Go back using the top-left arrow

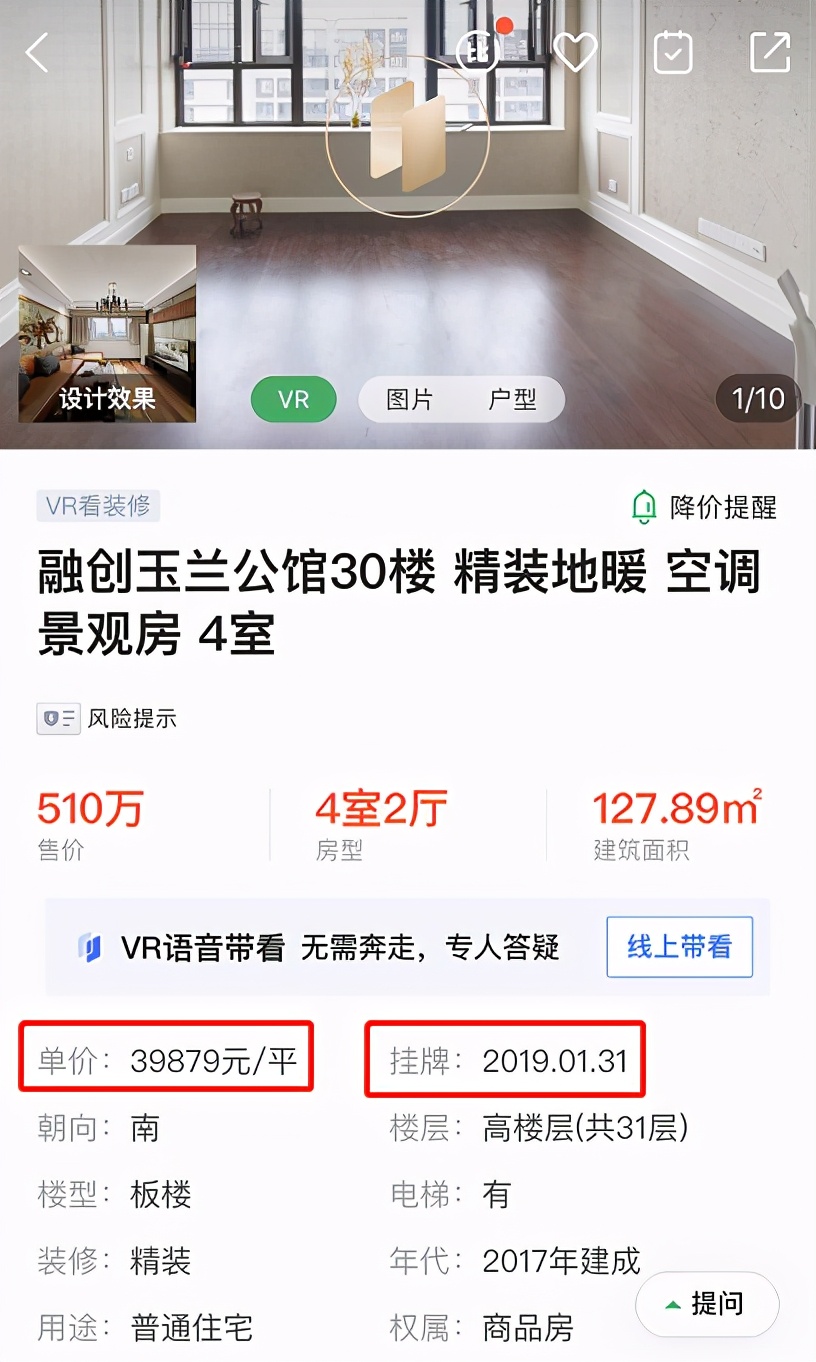[38, 52]
